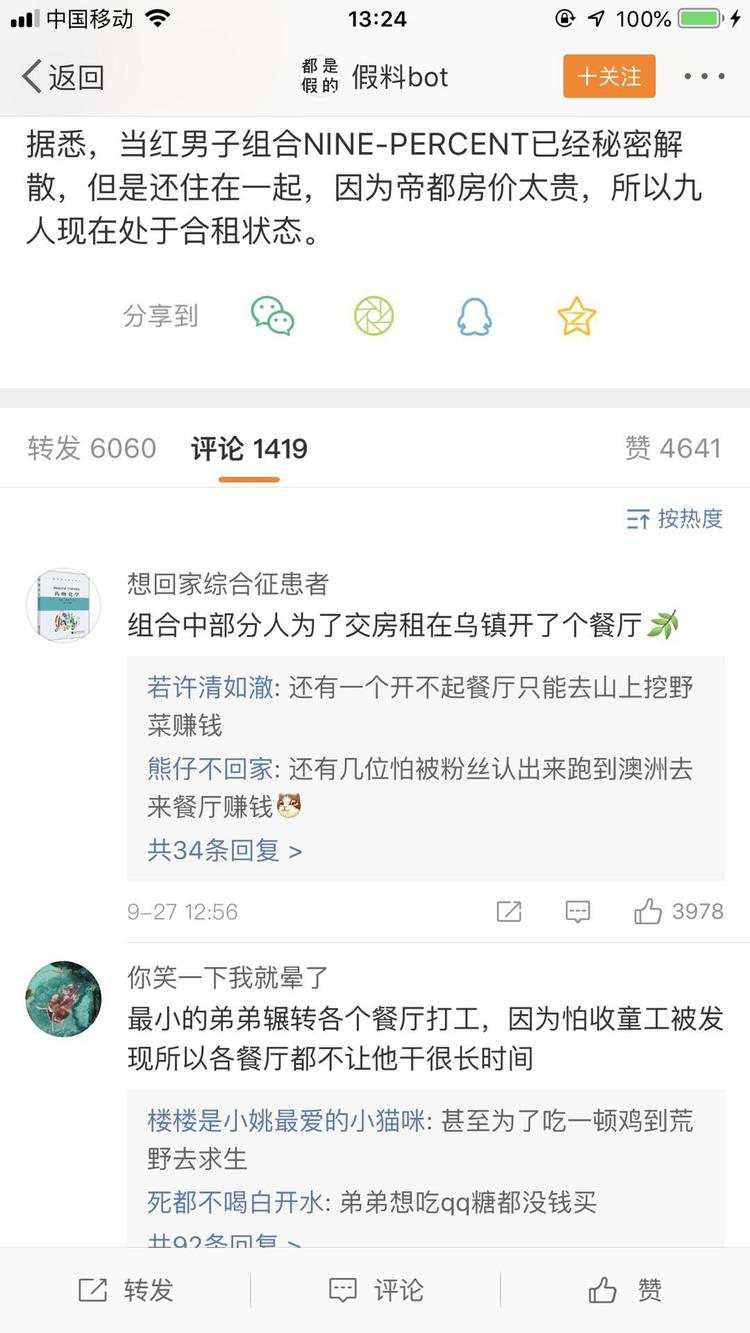Share the post to WeChat
Viewport: 750px width, 1333px height.
tap(272, 316)
